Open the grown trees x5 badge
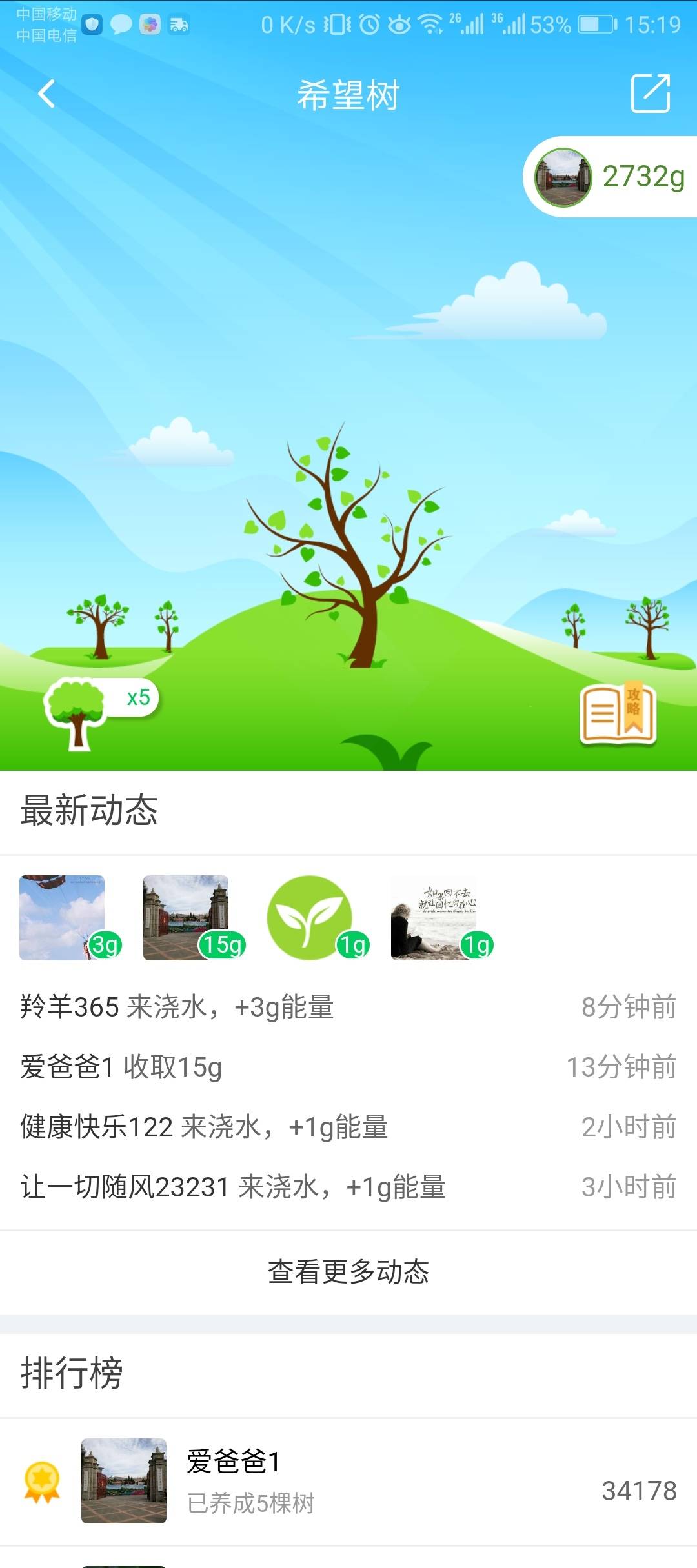The width and height of the screenshot is (697, 1568). (x=99, y=710)
